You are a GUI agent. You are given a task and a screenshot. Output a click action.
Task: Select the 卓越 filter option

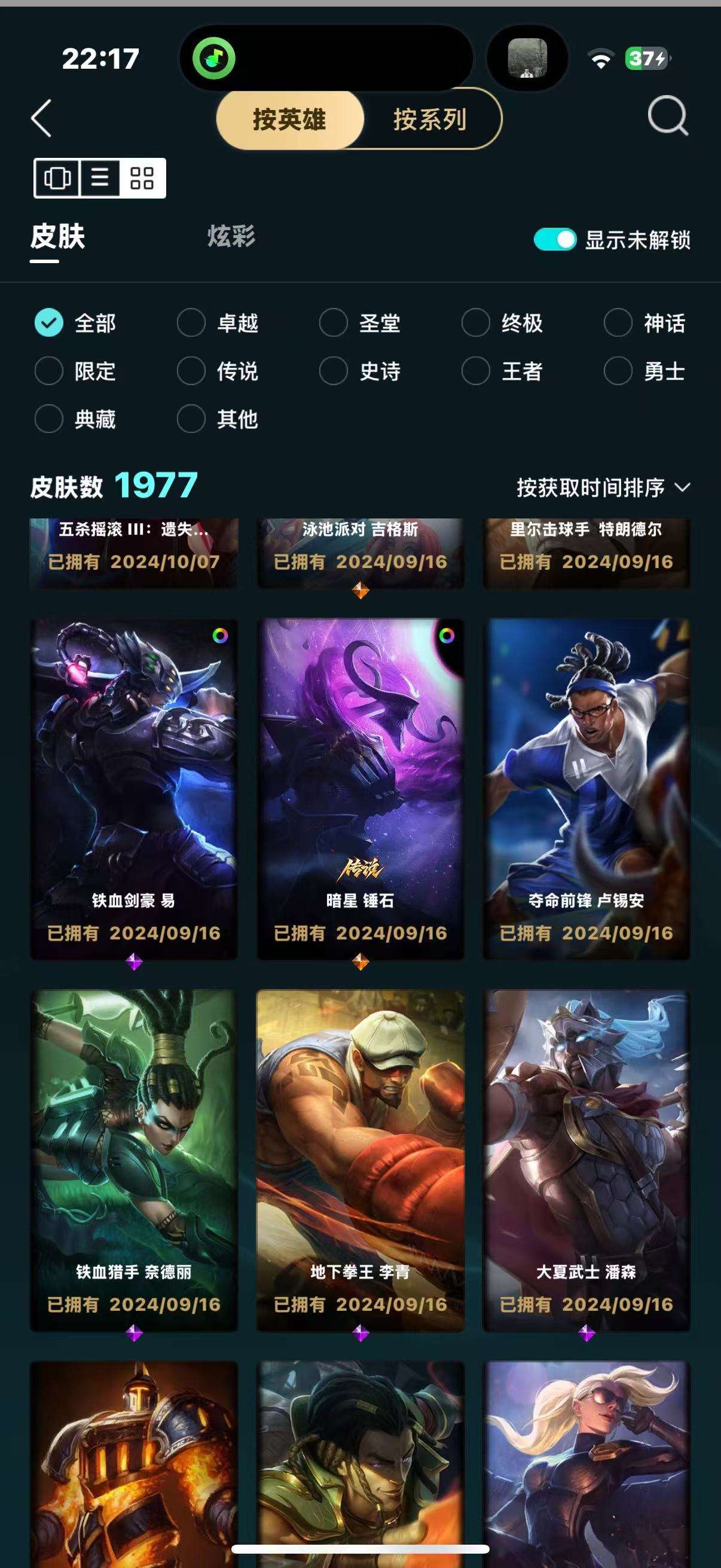tap(218, 322)
